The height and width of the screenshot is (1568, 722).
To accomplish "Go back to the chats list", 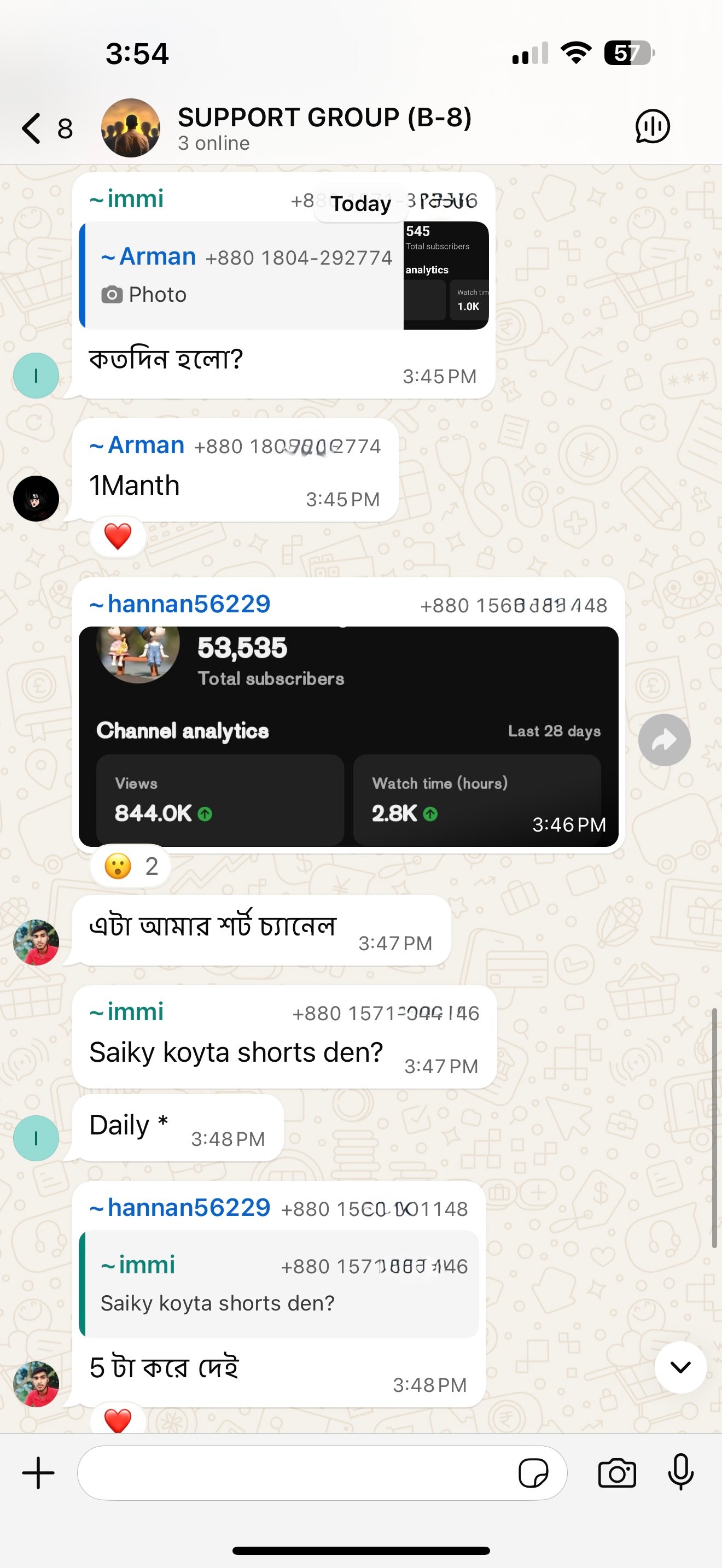I will (x=33, y=128).
